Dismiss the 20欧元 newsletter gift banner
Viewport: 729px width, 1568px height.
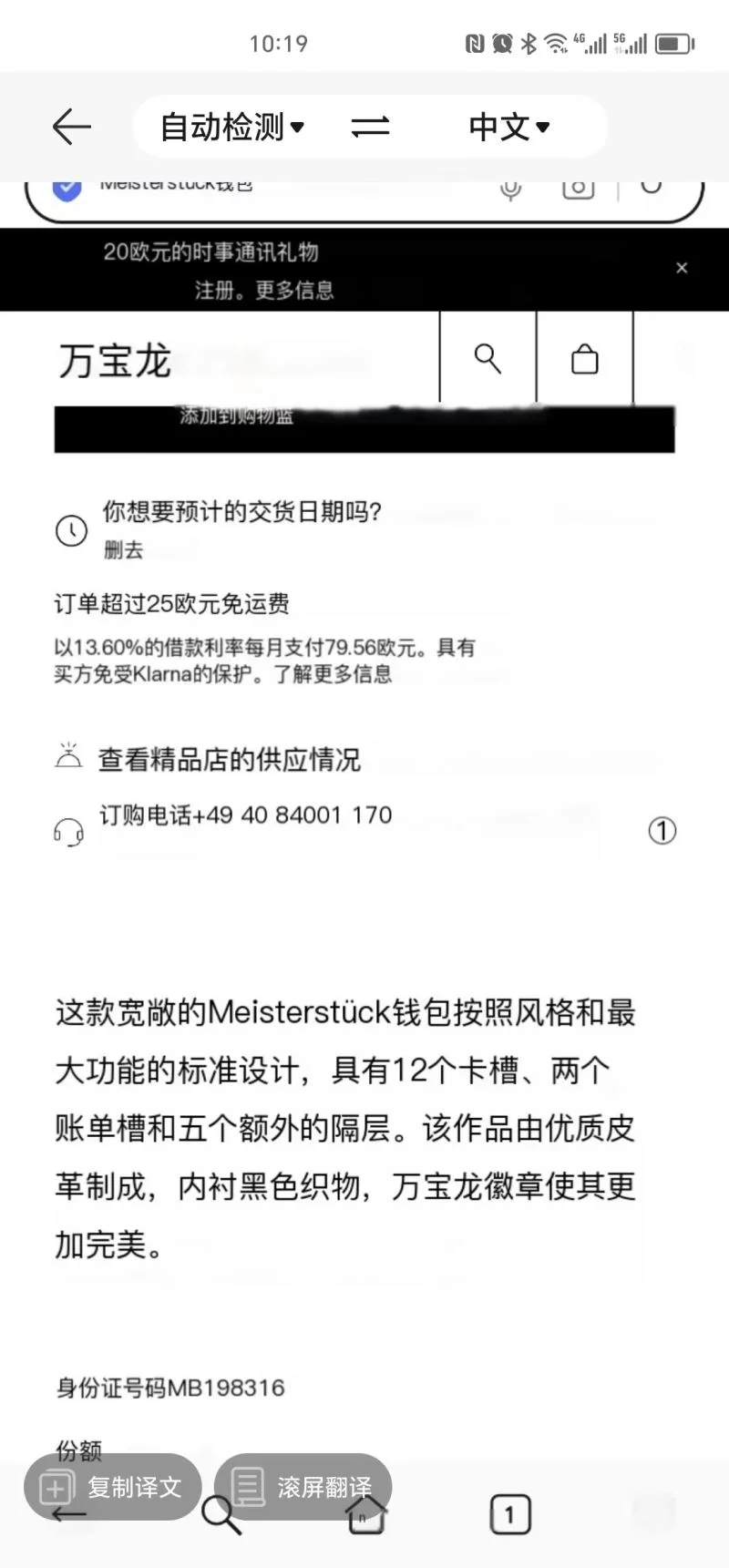click(682, 268)
